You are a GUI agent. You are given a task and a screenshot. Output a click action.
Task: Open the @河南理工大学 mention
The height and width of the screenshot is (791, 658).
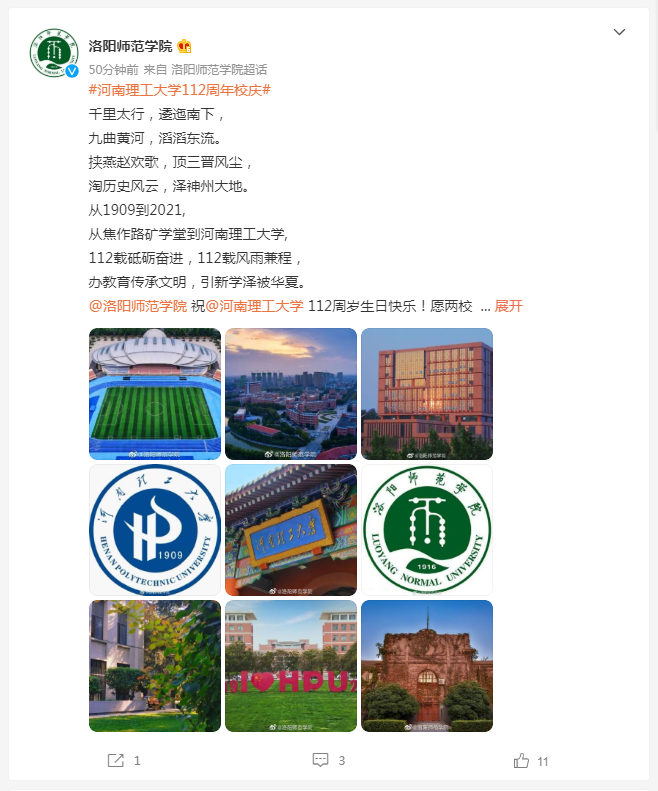[254, 306]
